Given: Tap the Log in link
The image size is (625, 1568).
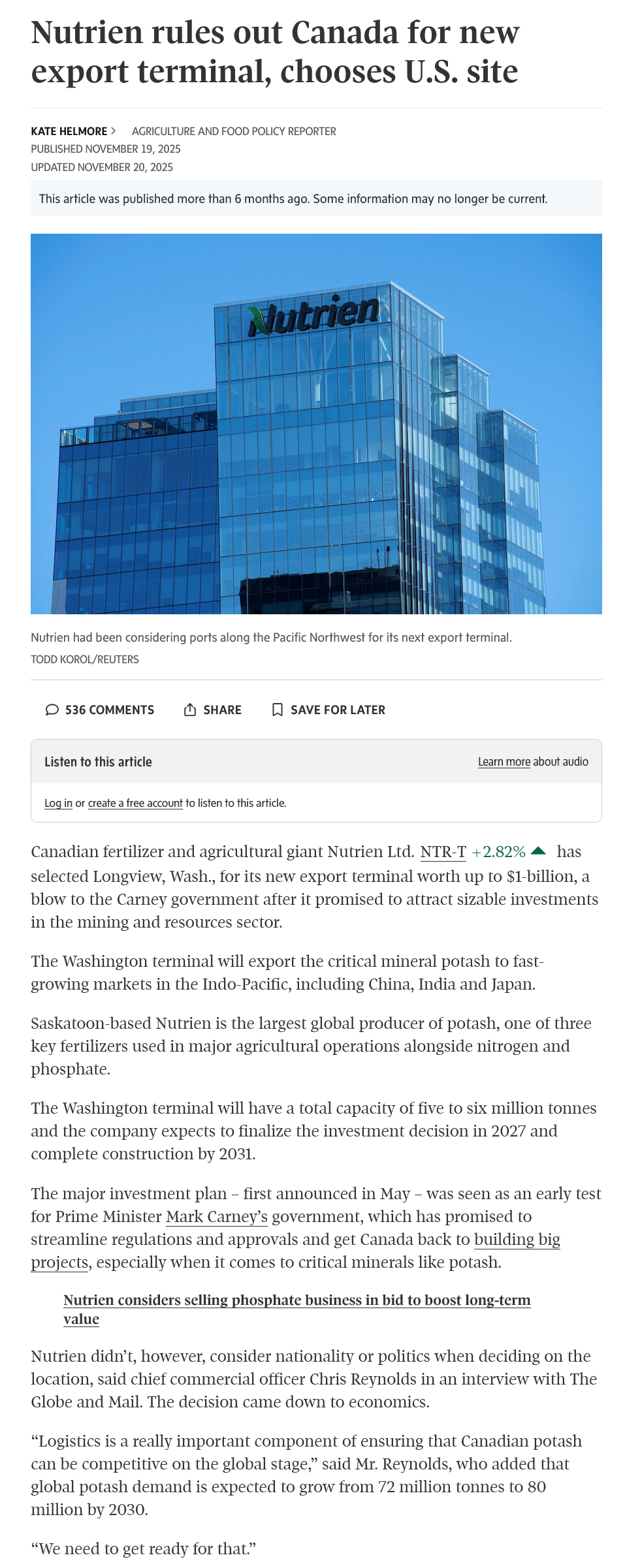Looking at the screenshot, I should click(x=58, y=803).
